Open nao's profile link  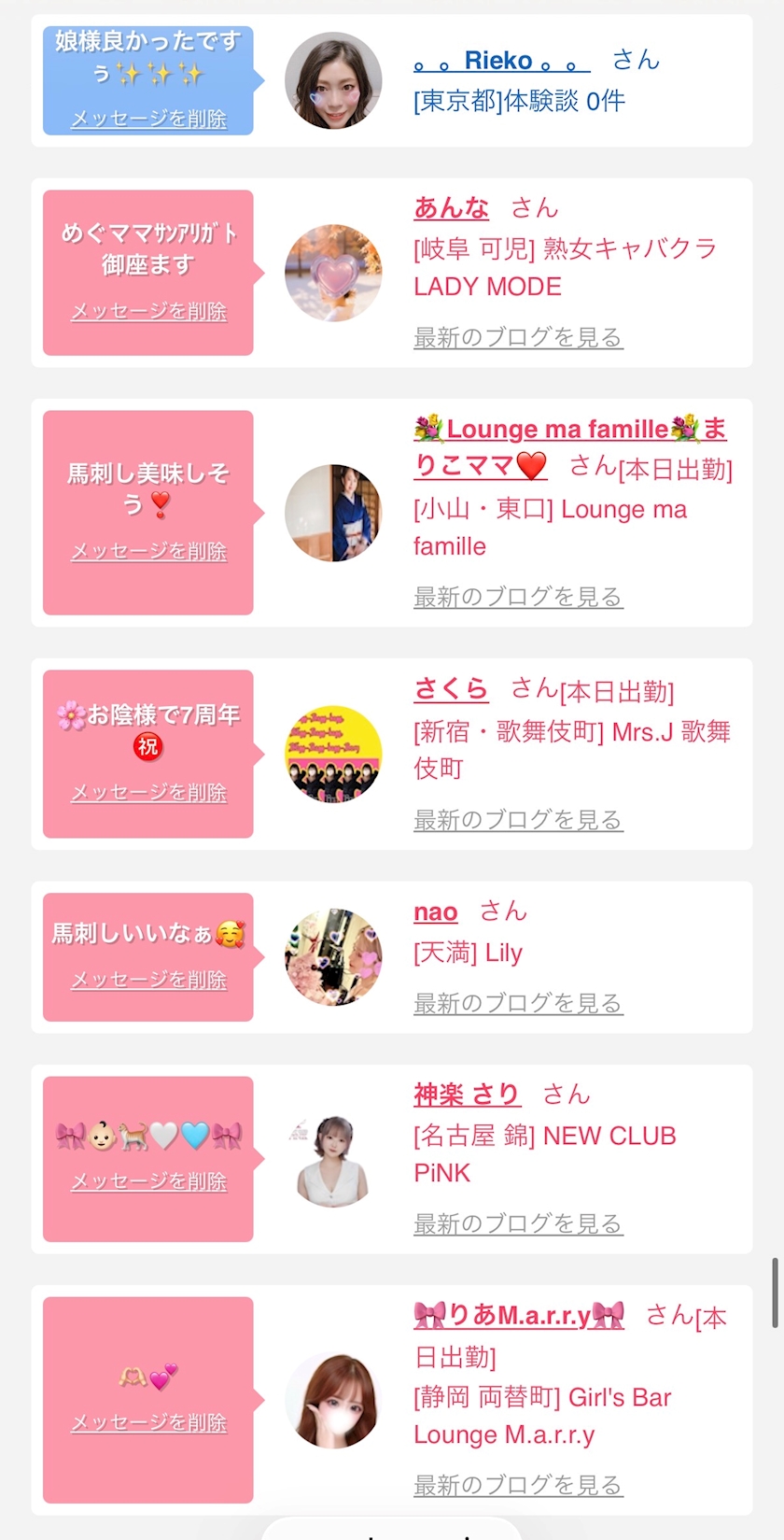click(x=436, y=911)
